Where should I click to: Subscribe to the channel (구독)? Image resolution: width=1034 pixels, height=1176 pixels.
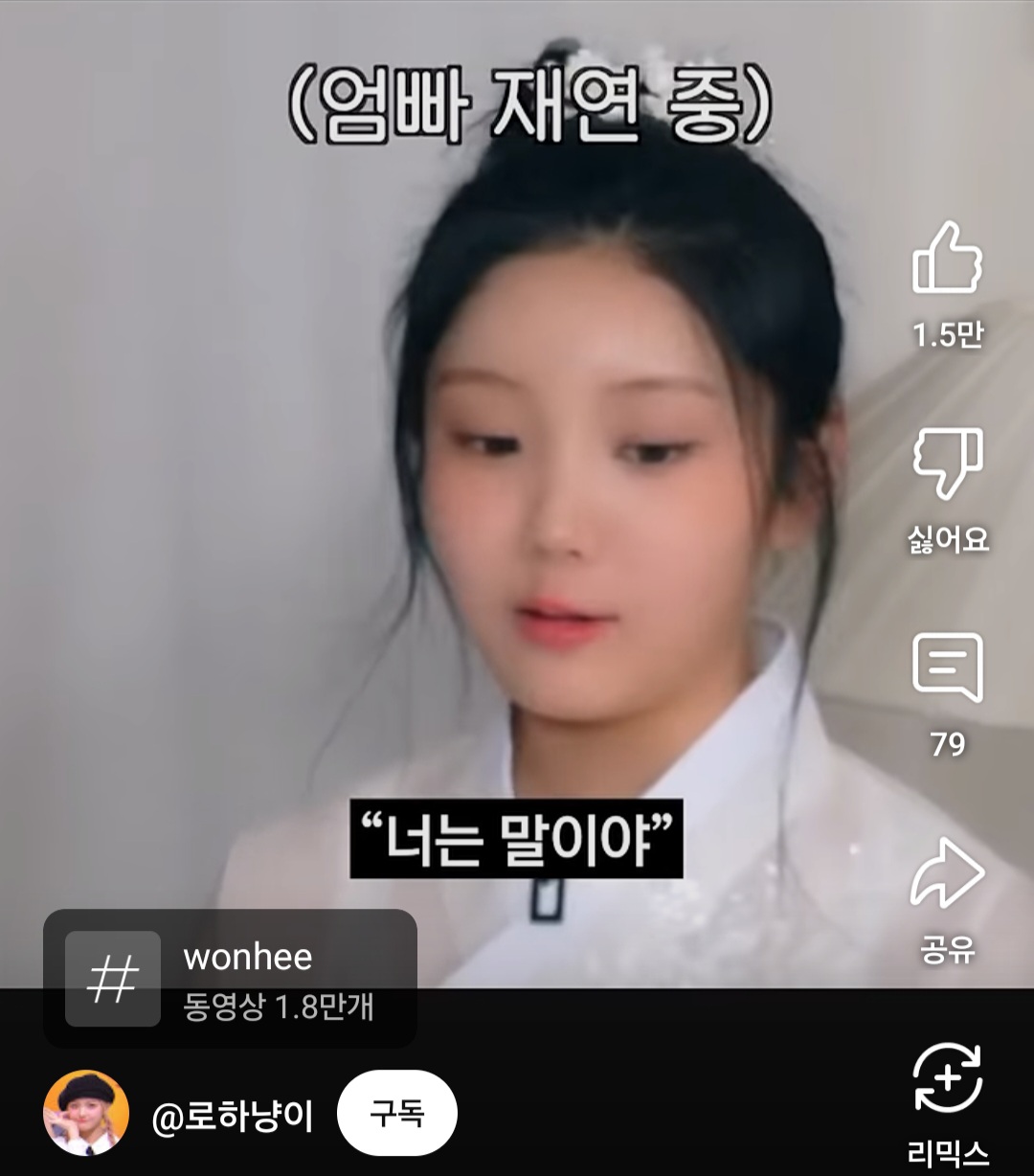tap(397, 1114)
